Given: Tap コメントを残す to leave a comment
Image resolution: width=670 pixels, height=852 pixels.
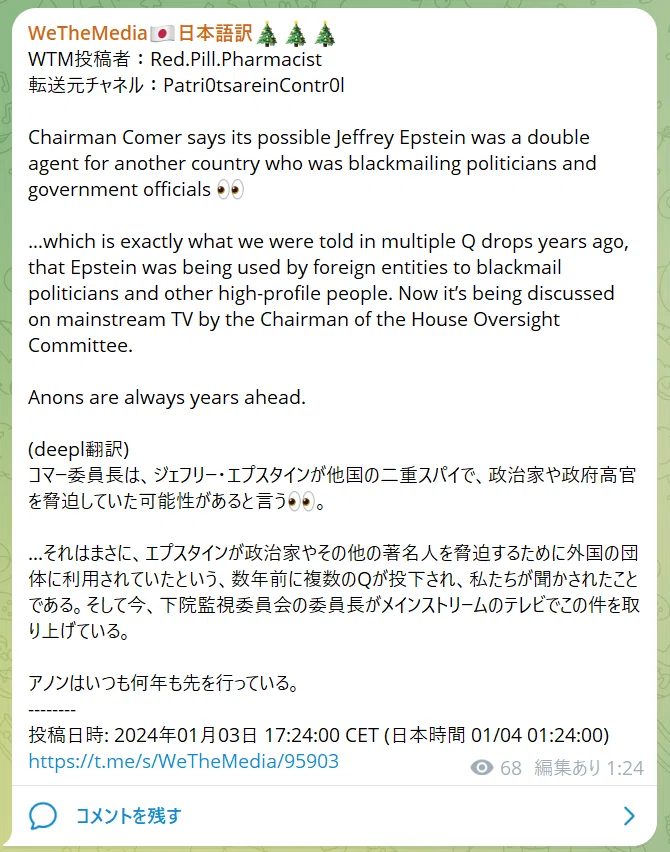Looking at the screenshot, I should coord(128,816).
